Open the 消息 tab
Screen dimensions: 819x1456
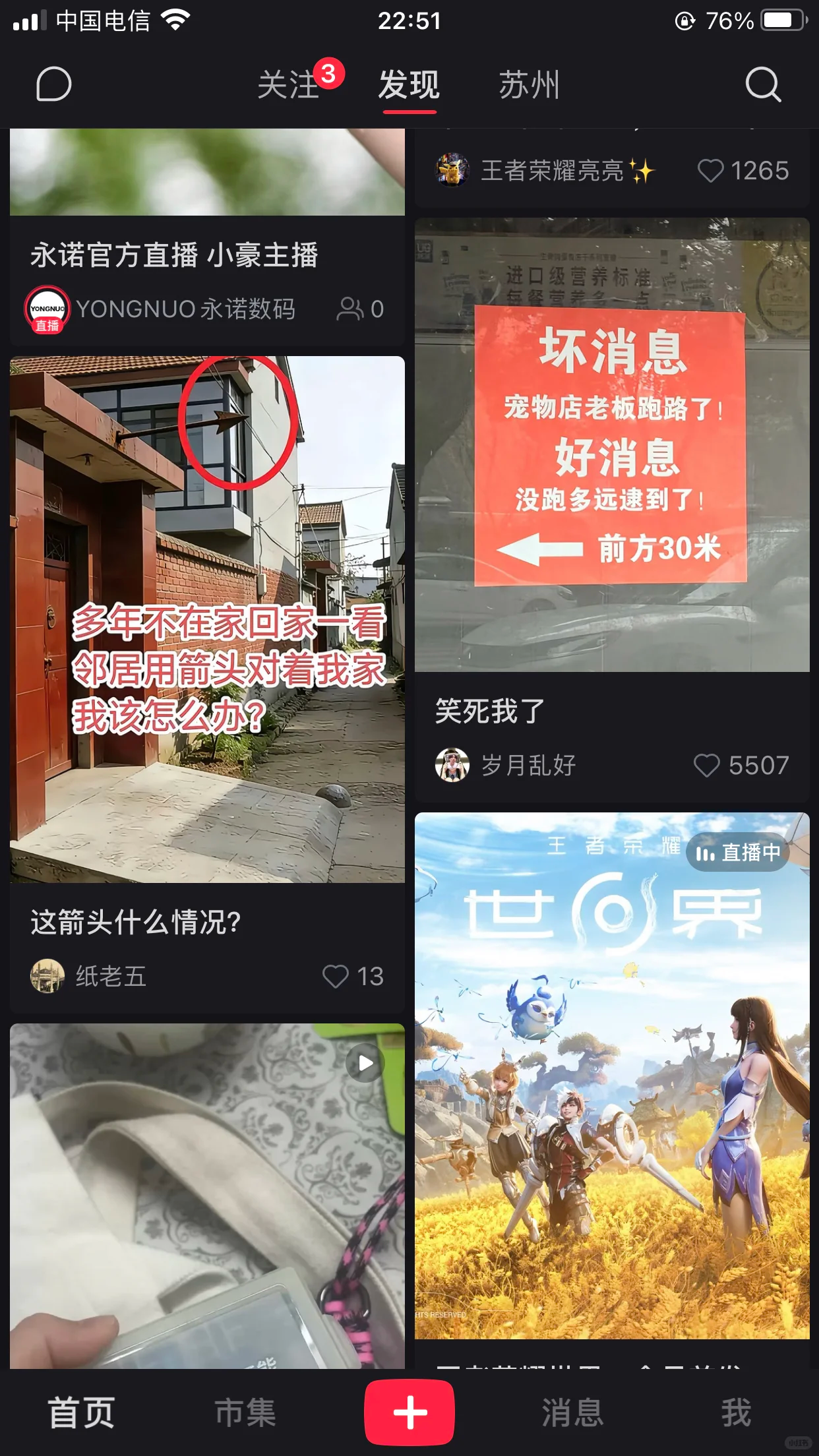tap(572, 1412)
